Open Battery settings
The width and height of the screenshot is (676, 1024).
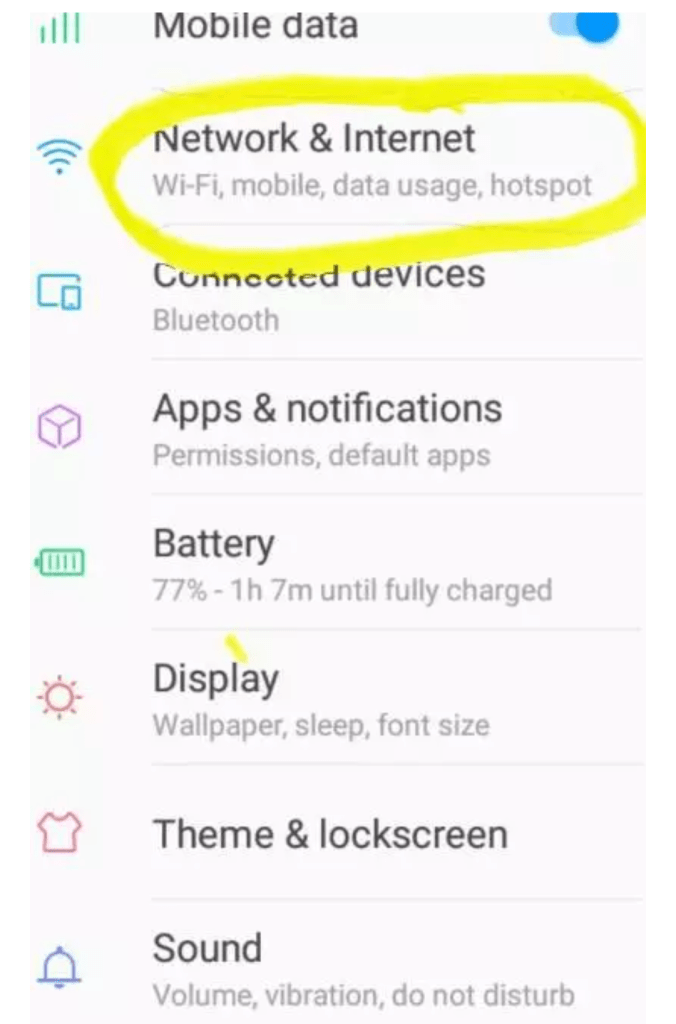click(x=338, y=562)
